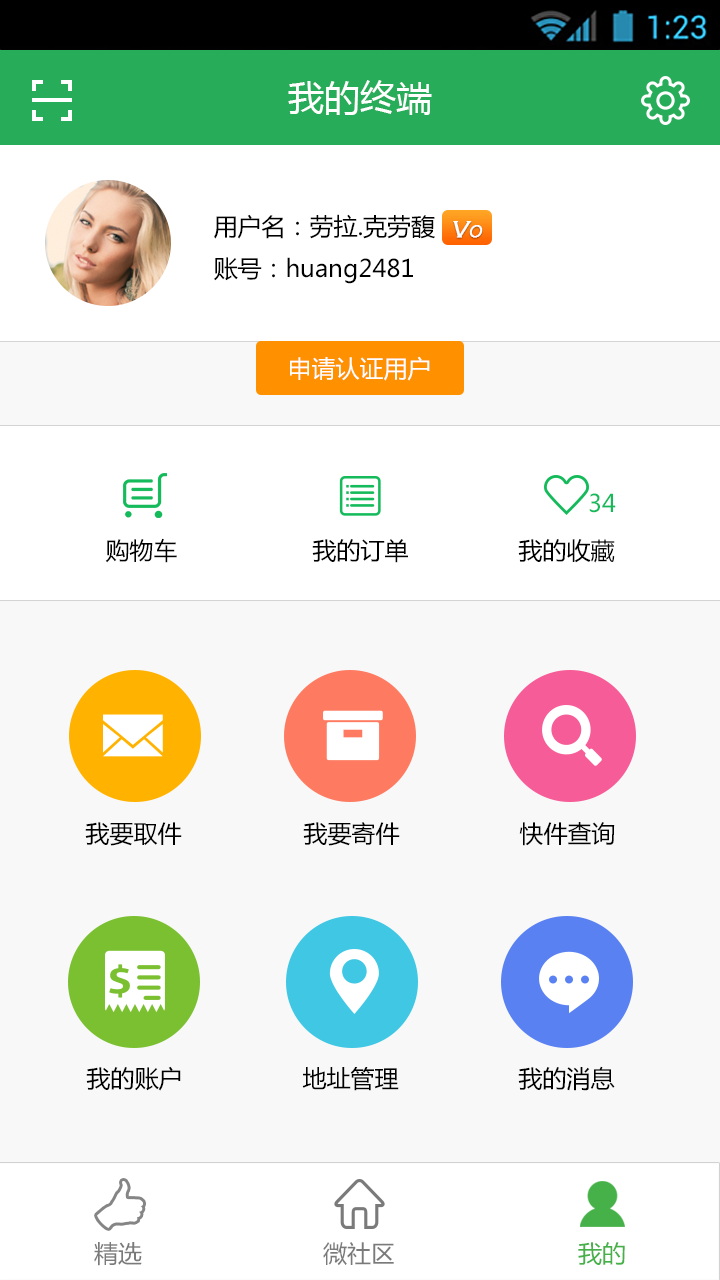Image resolution: width=720 pixels, height=1280 pixels.
Task: Switch to the 精选 tab
Action: click(x=119, y=1218)
